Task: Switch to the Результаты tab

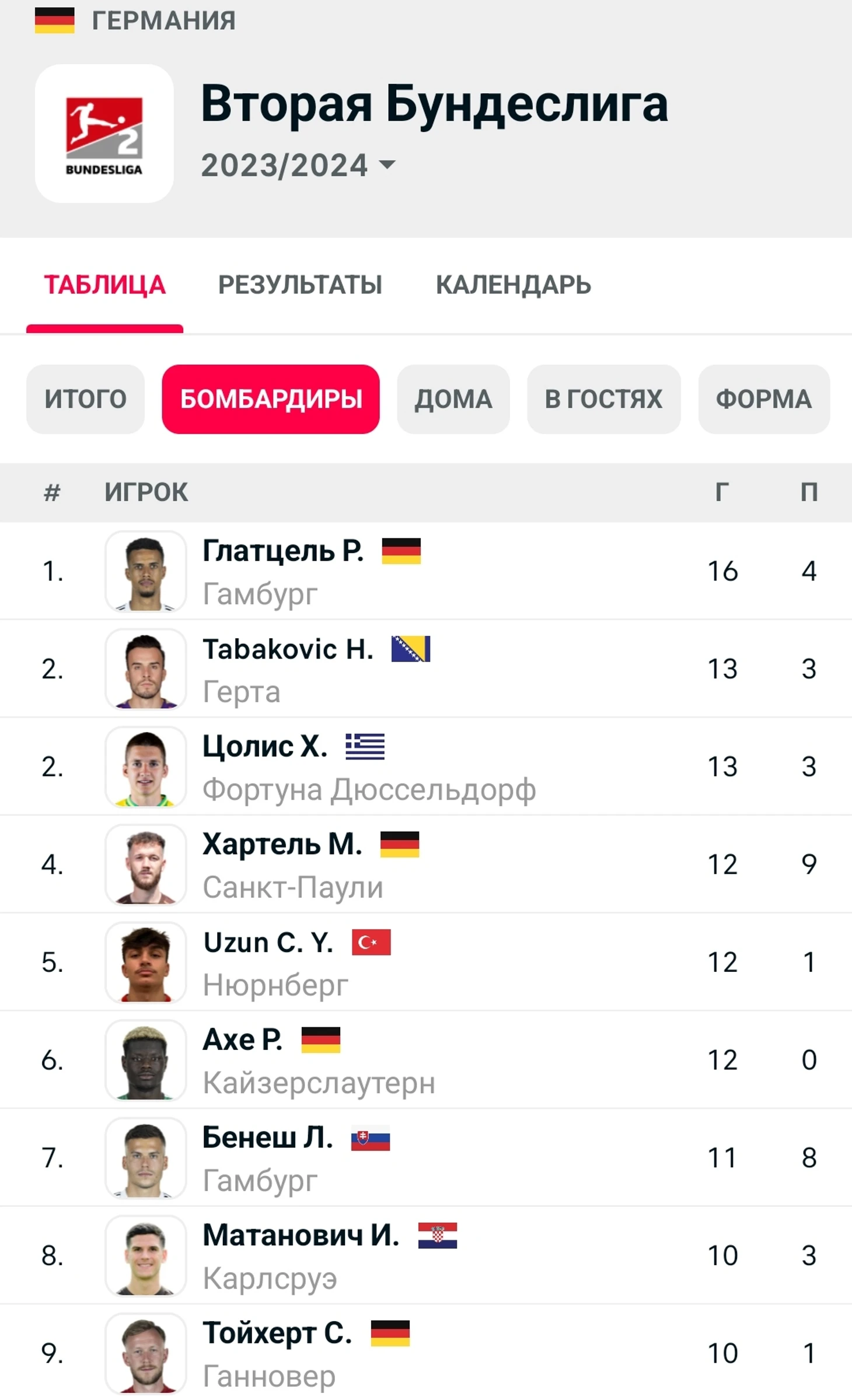Action: click(300, 285)
